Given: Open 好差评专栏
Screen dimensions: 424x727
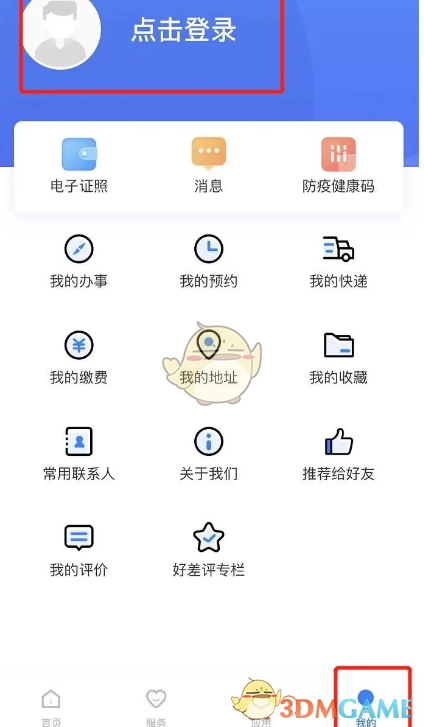Looking at the screenshot, I should (208, 551).
